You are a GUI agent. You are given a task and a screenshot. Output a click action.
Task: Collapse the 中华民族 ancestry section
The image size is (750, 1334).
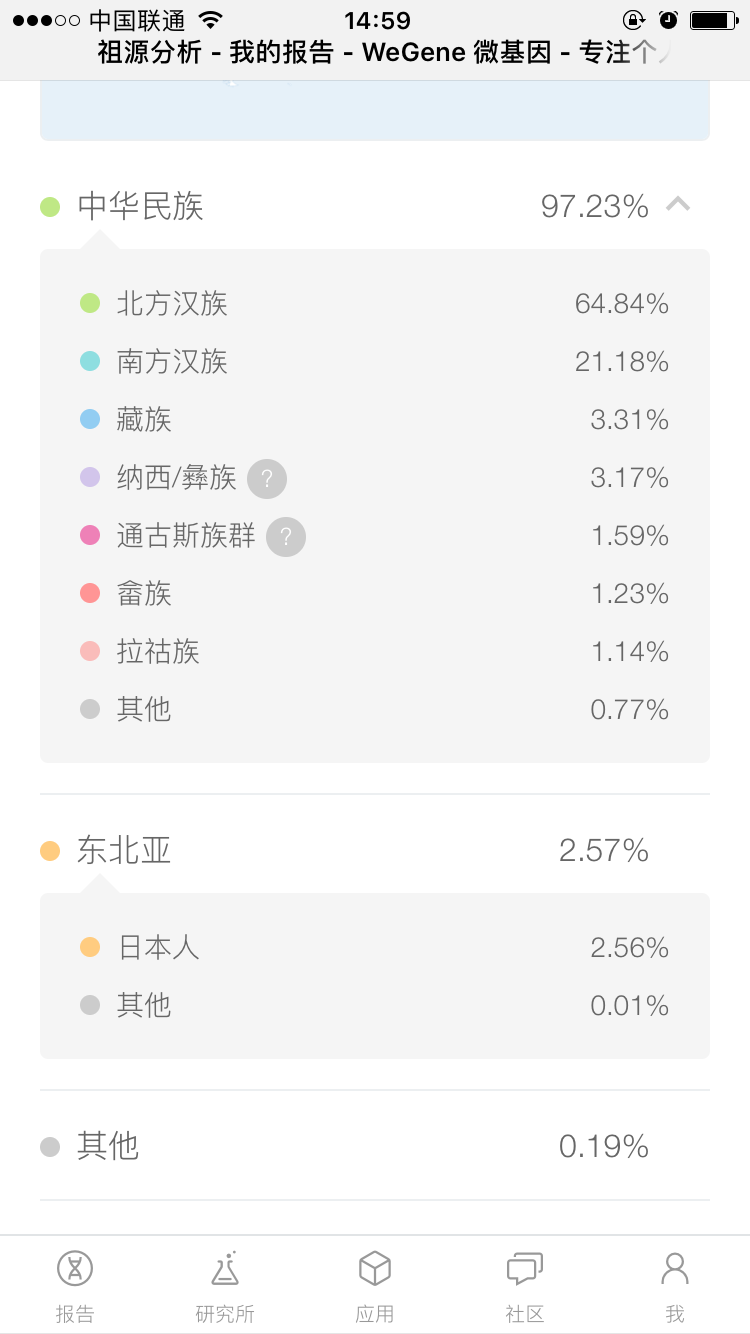(x=678, y=205)
